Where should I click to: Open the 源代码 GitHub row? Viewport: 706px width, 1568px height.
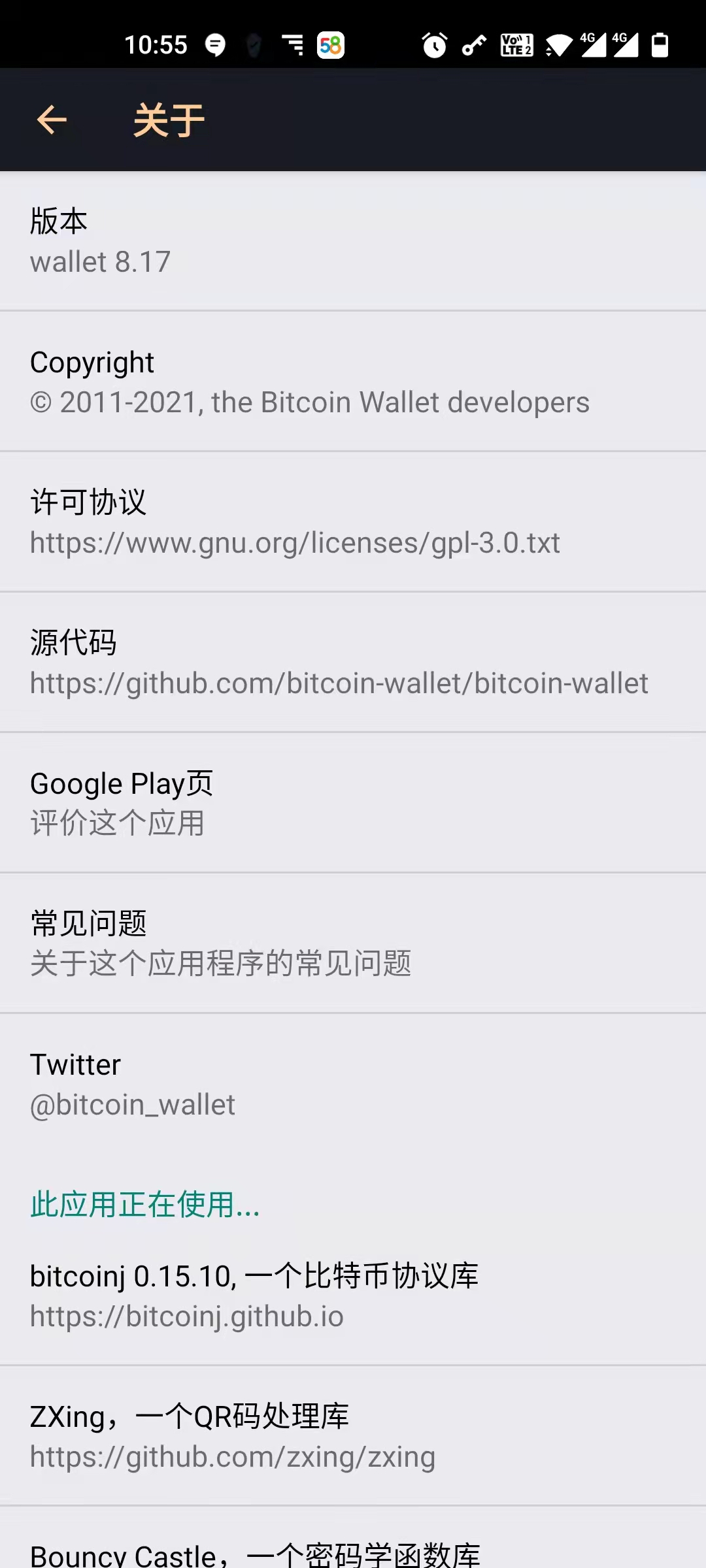tap(353, 662)
